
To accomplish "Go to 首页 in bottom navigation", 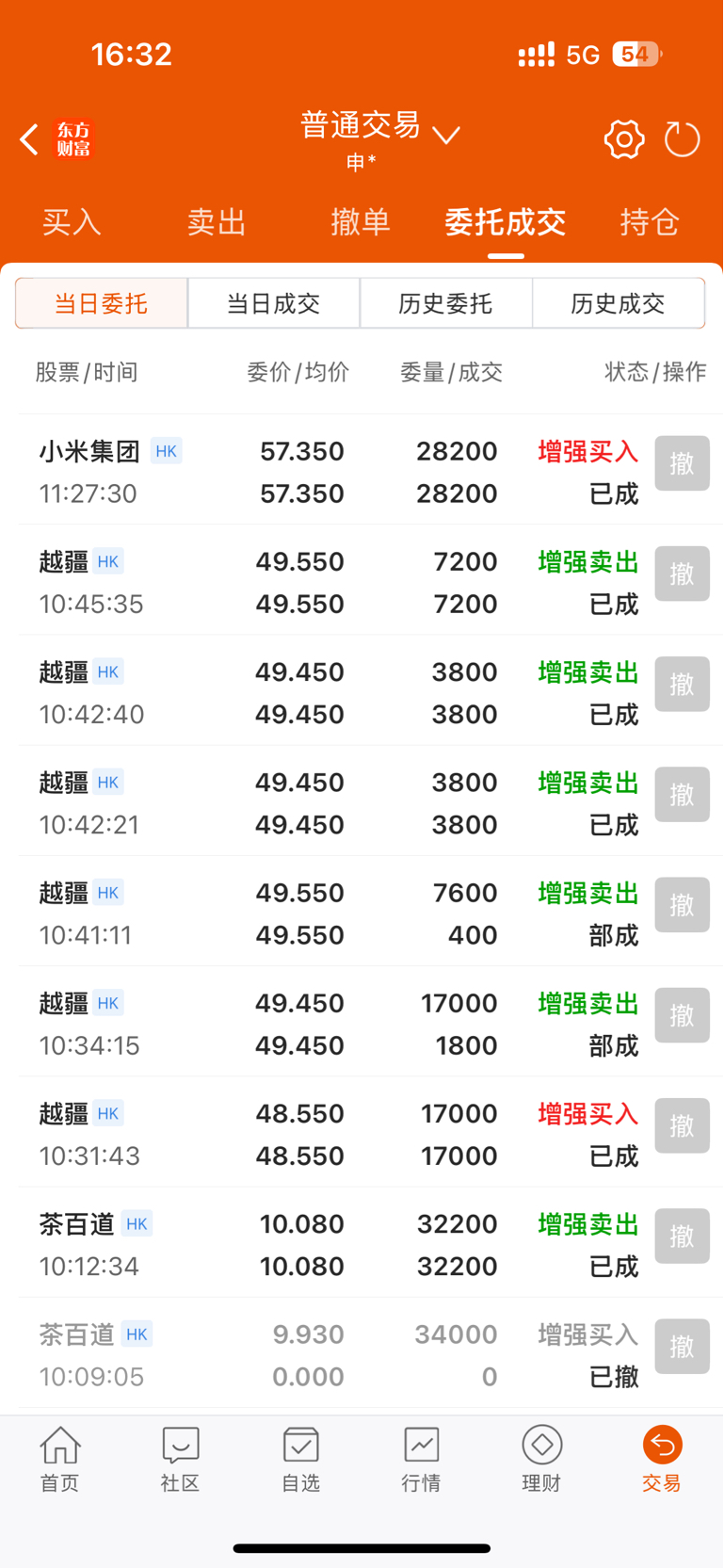I will pos(60,1459).
